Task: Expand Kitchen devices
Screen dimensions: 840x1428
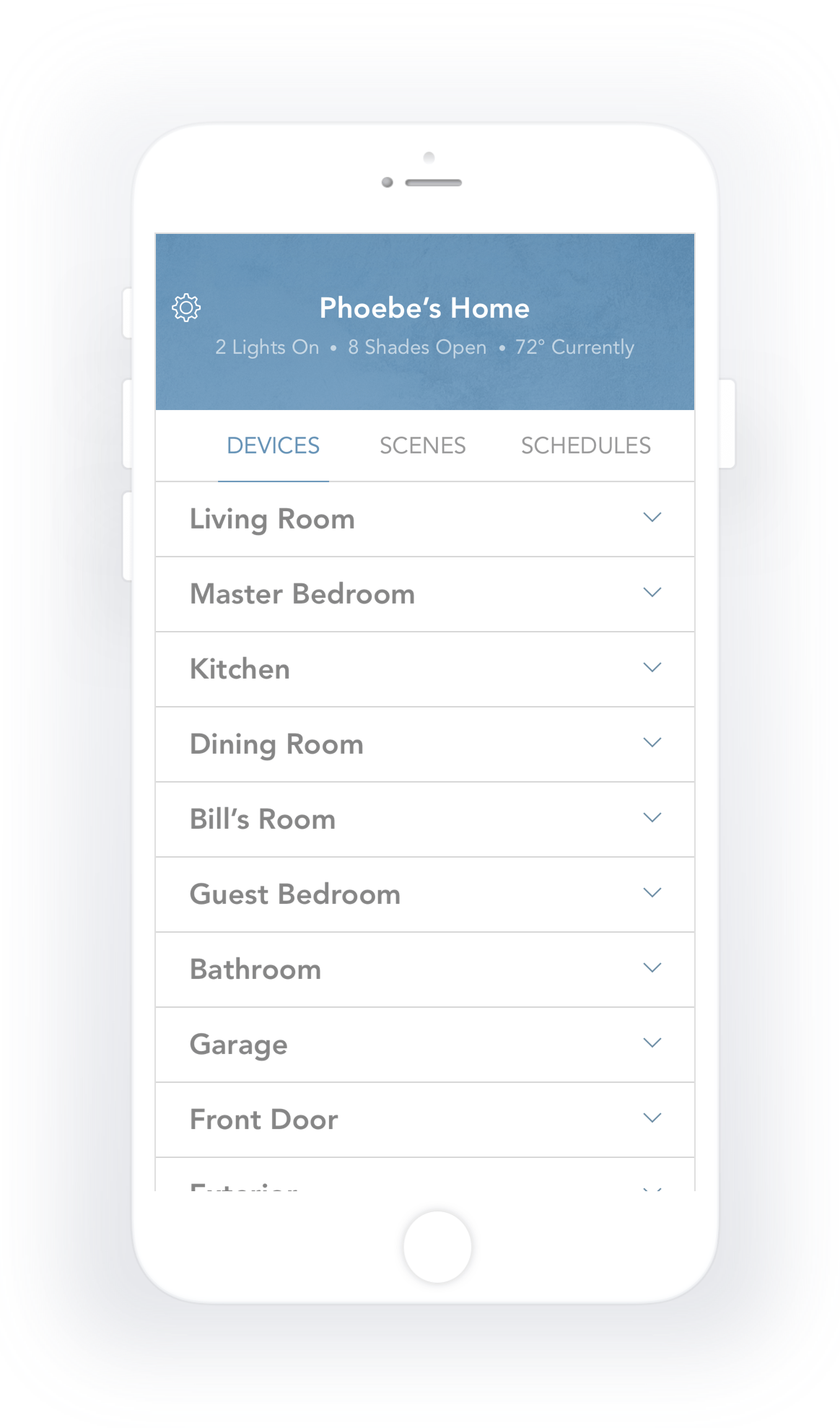Action: pos(652,668)
